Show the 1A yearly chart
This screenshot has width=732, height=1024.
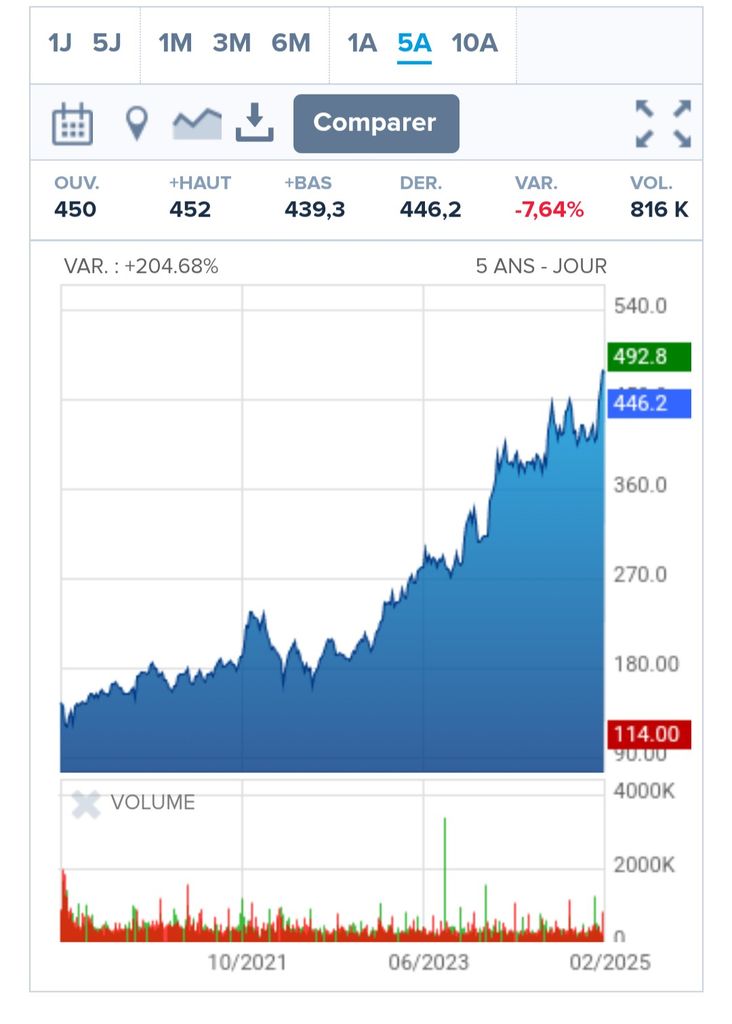click(362, 43)
